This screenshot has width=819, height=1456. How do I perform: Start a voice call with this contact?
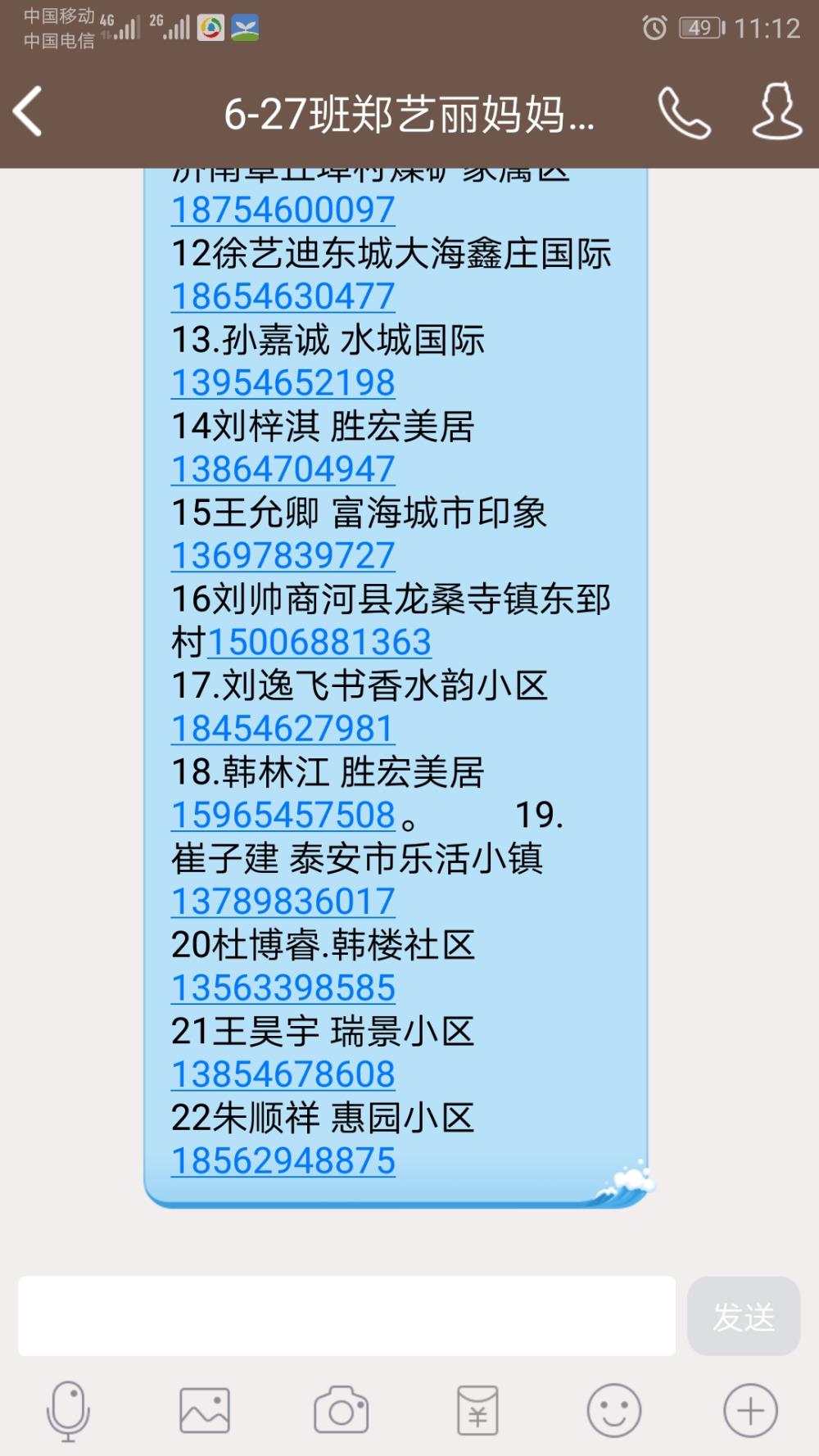click(684, 112)
